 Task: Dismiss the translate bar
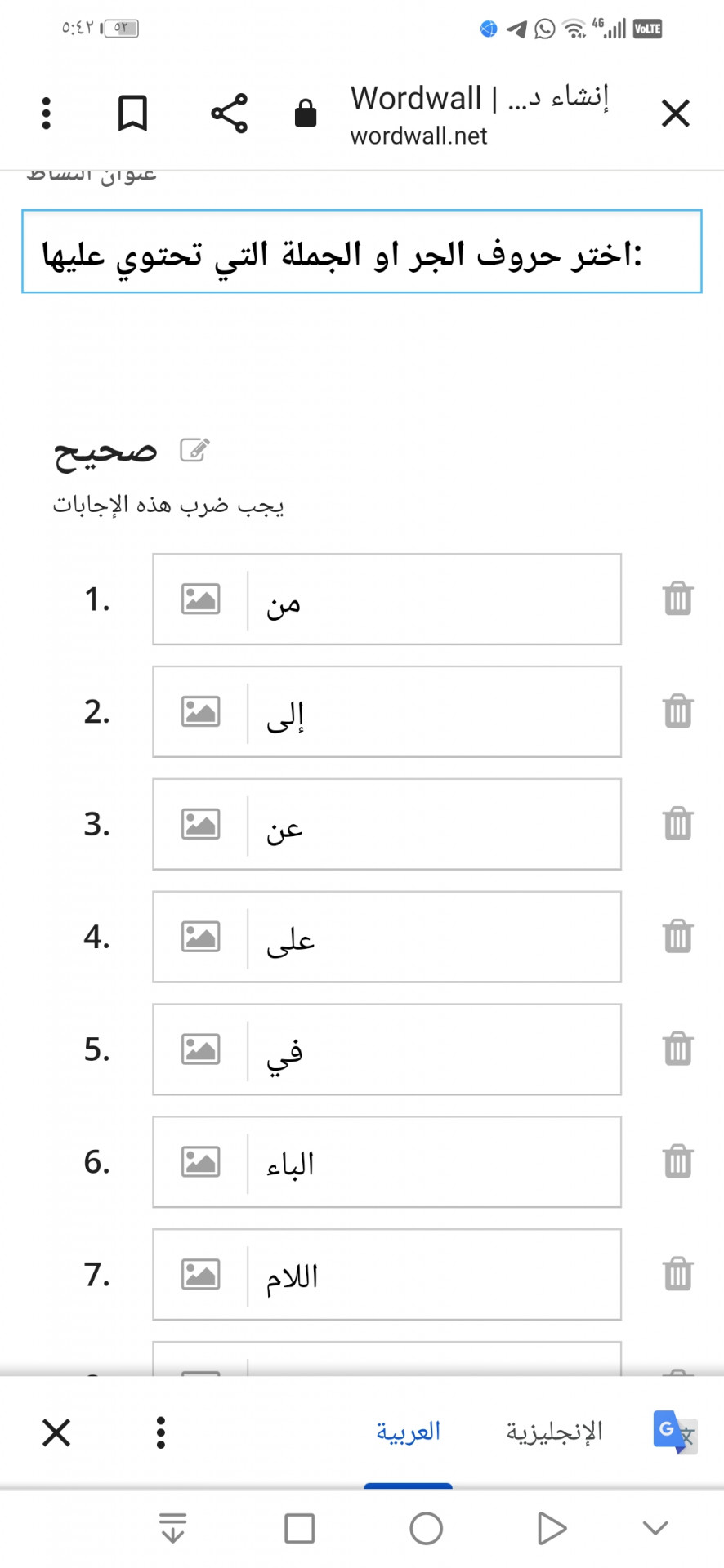click(56, 1432)
